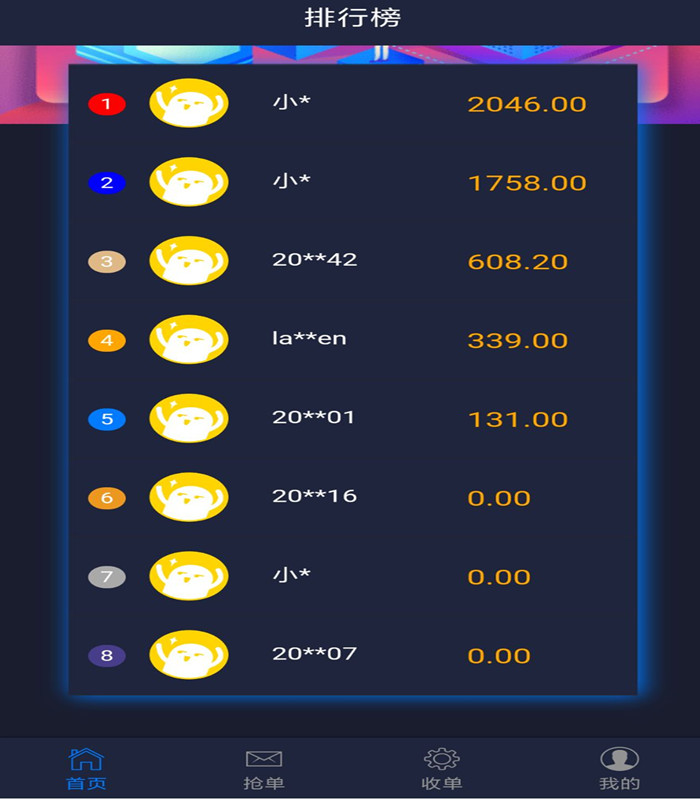Viewport: 700px width, 800px height.
Task: Switch to the 首页 tab
Action: [86, 769]
